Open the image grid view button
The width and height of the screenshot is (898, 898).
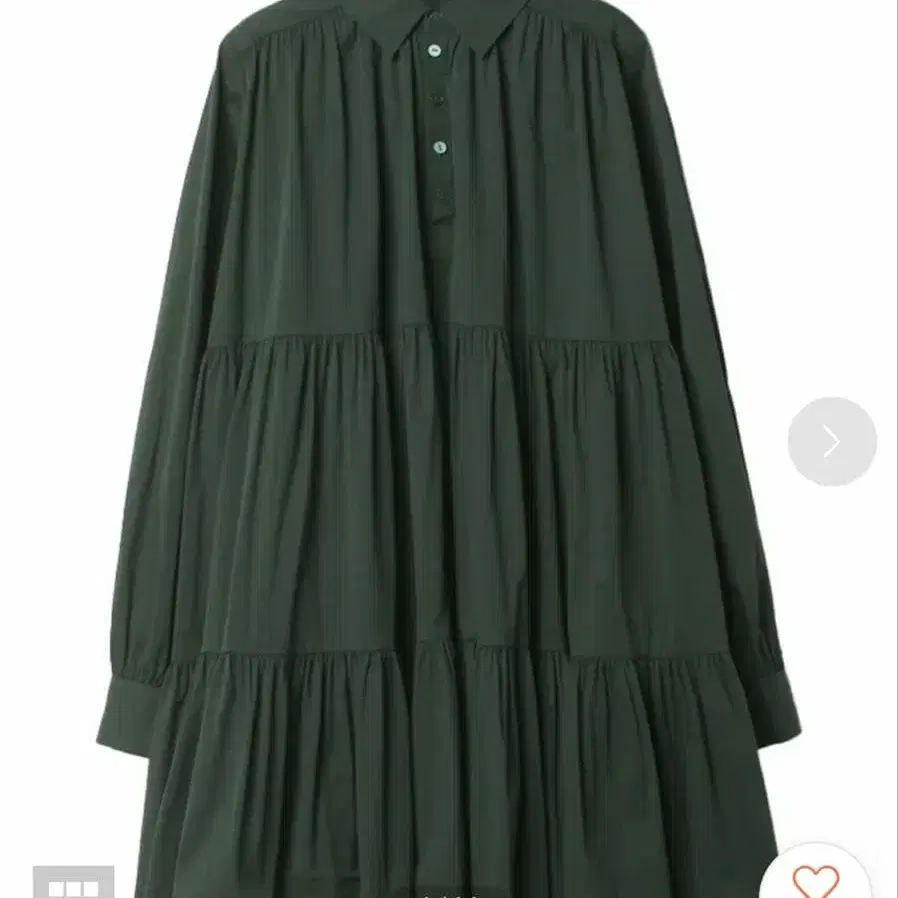point(74,884)
